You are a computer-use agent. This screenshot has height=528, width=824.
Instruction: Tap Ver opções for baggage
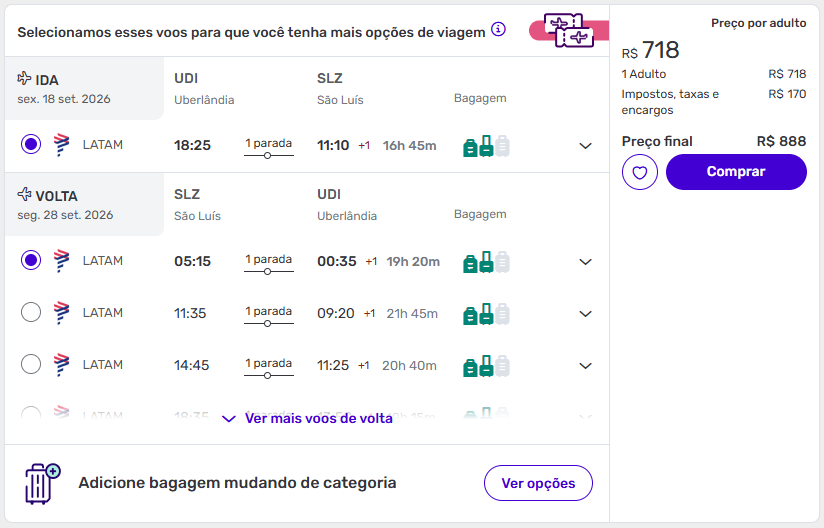pyautogui.click(x=538, y=483)
